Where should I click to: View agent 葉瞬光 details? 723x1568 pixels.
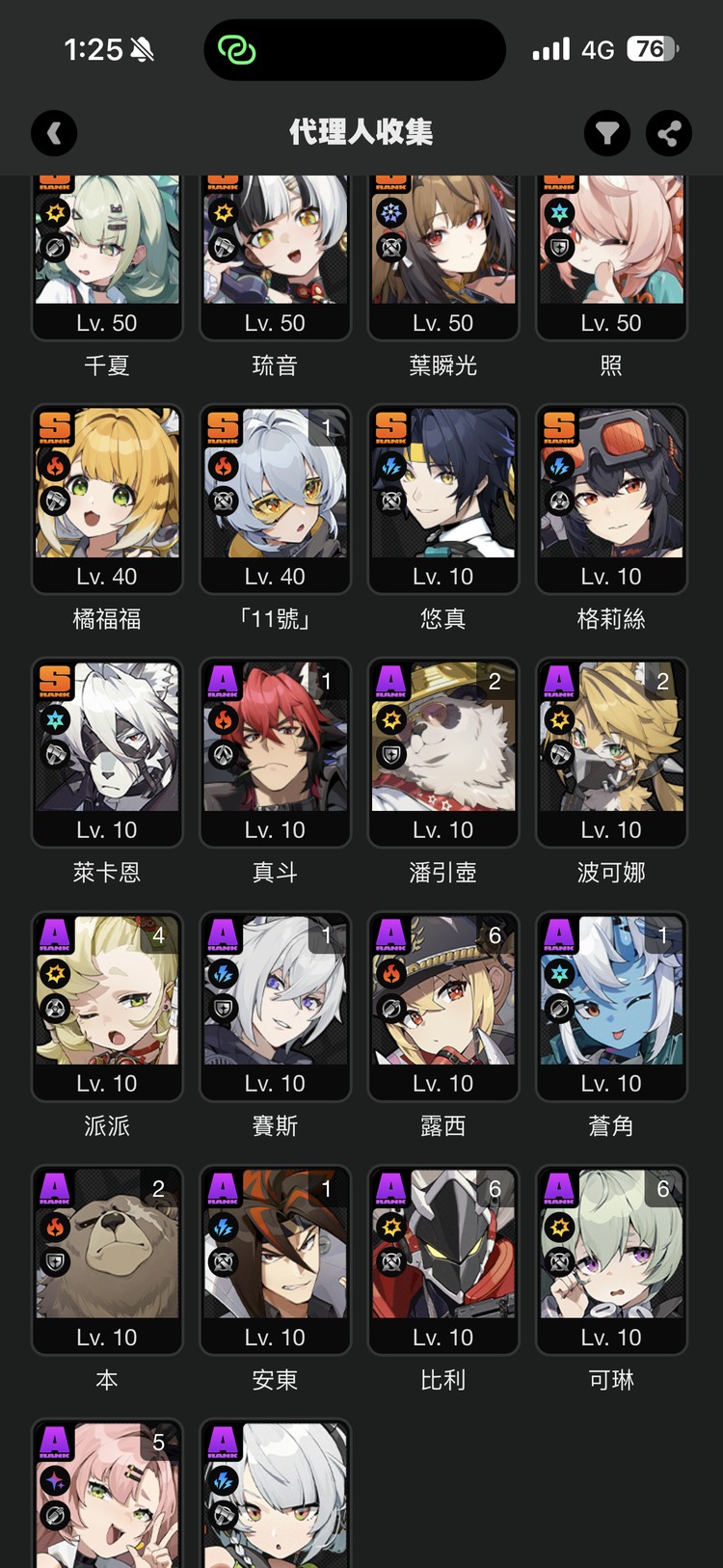(442, 256)
